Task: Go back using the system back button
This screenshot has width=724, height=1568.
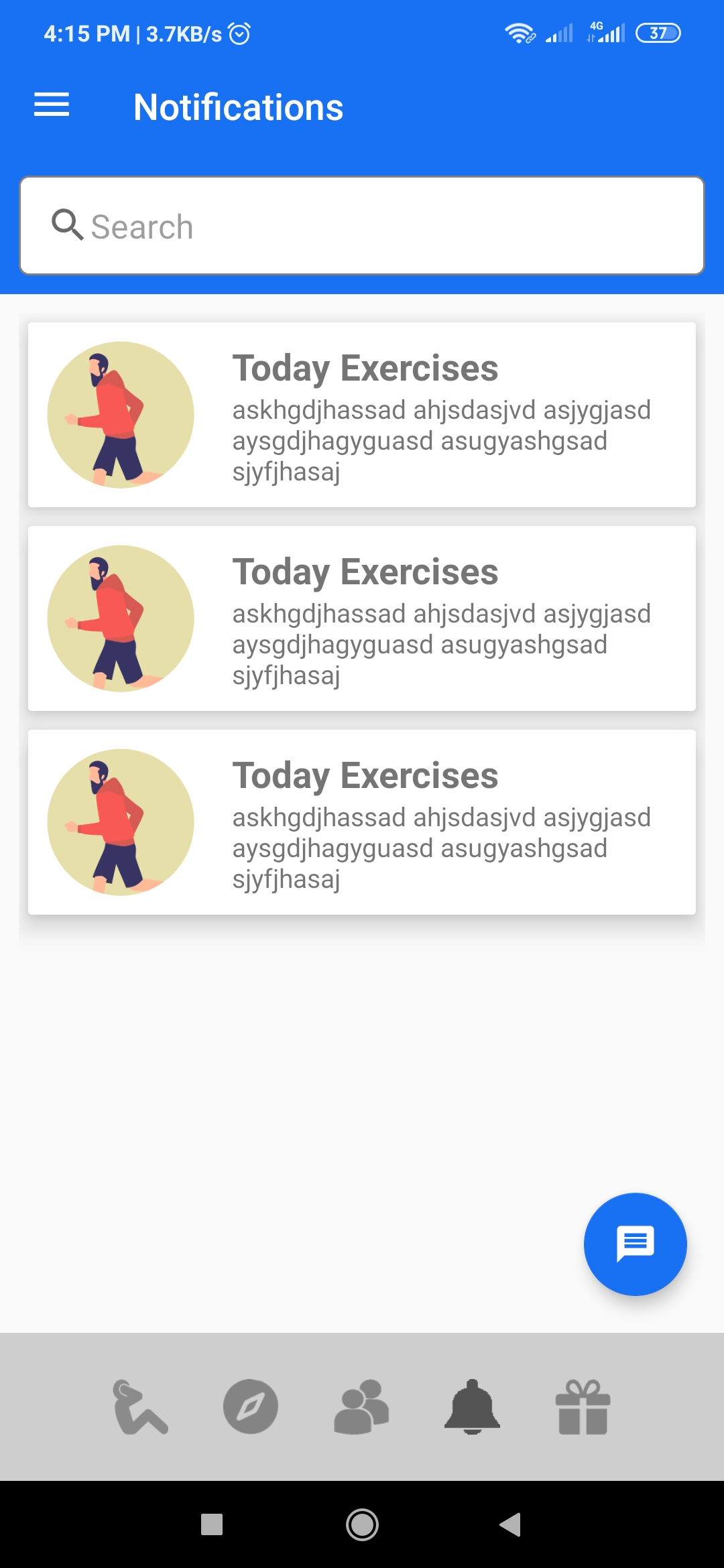Action: pyautogui.click(x=511, y=1524)
